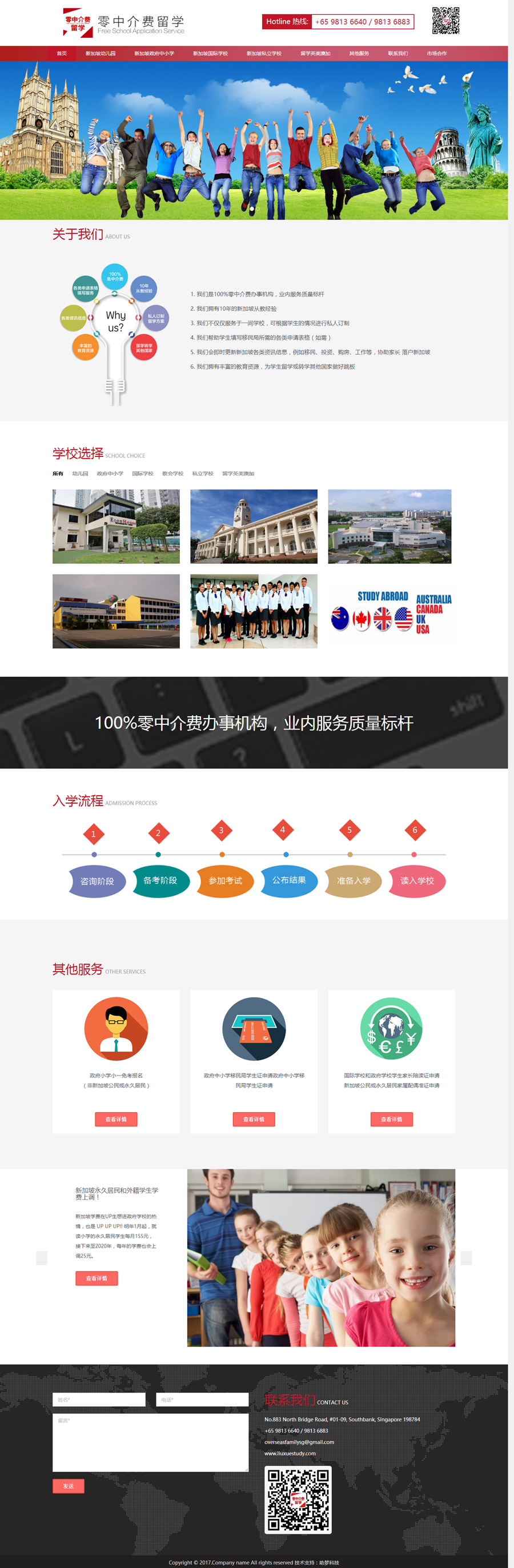
Task: Focus the 姓名 name field
Action: (x=99, y=1399)
